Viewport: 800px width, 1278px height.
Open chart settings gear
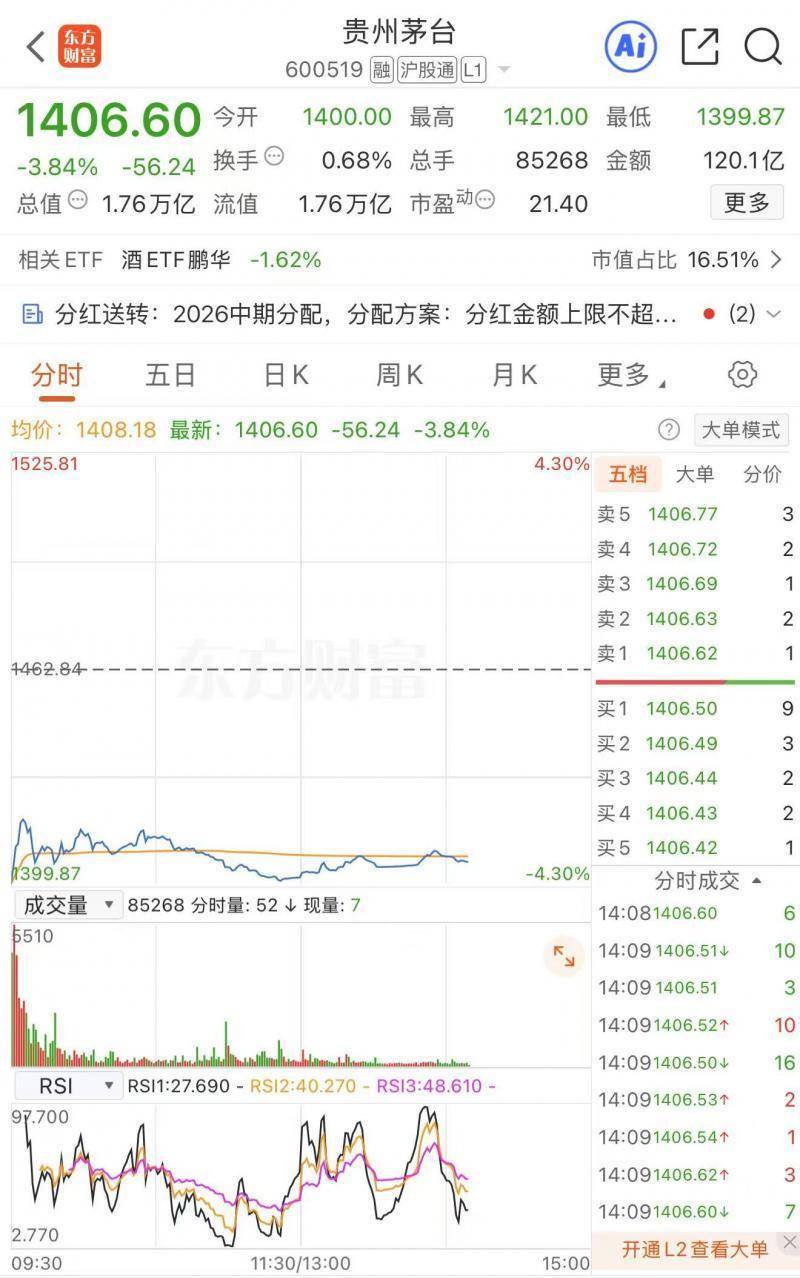pyautogui.click(x=742, y=375)
